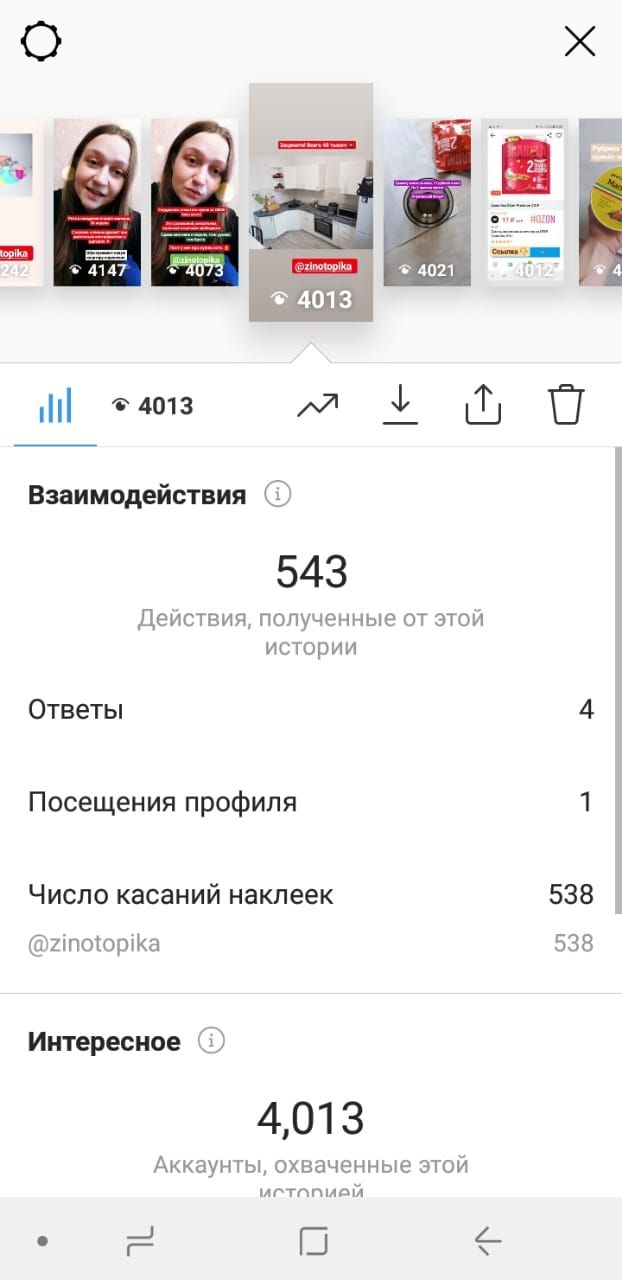Image resolution: width=622 pixels, height=1280 pixels.
Task: Open story settings gear icon
Action: [x=41, y=42]
